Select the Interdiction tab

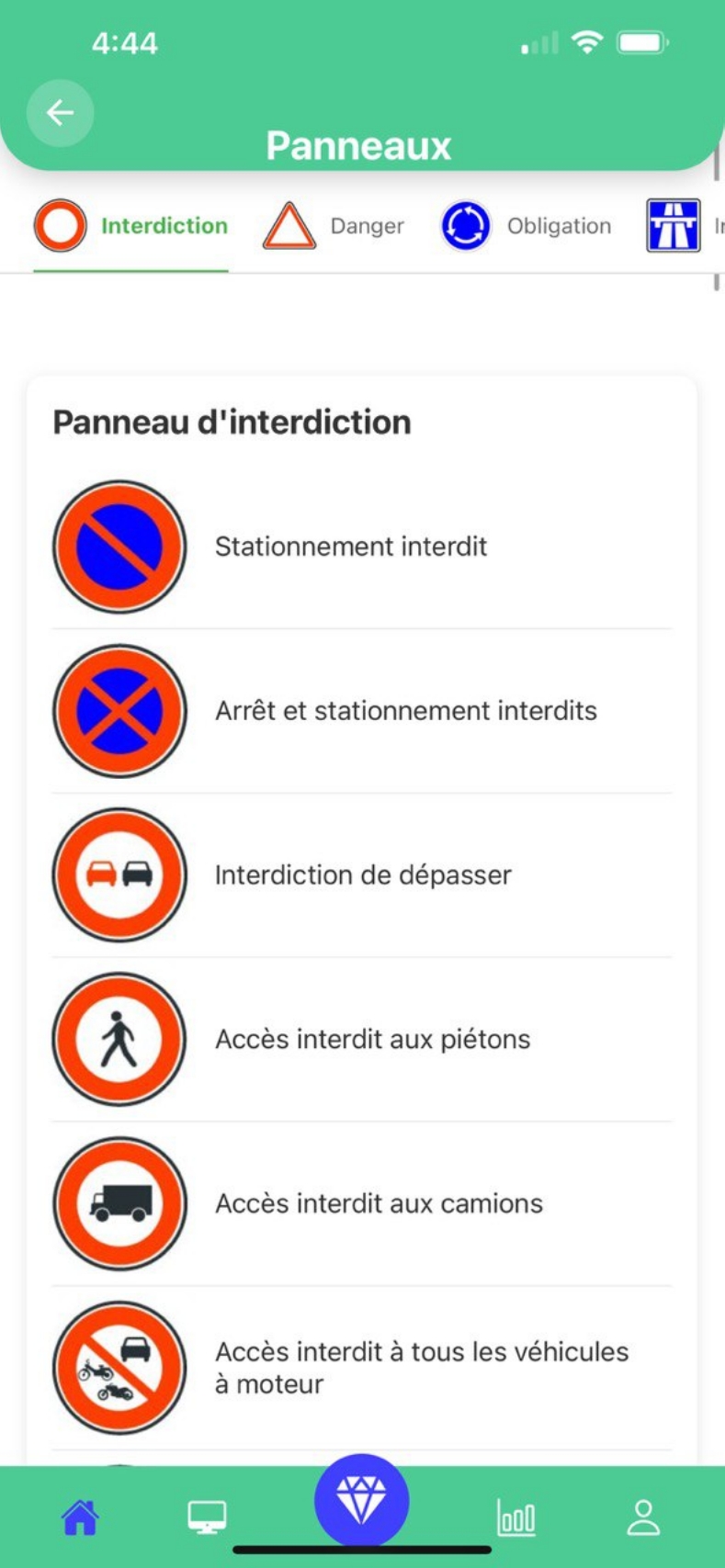coord(131,226)
